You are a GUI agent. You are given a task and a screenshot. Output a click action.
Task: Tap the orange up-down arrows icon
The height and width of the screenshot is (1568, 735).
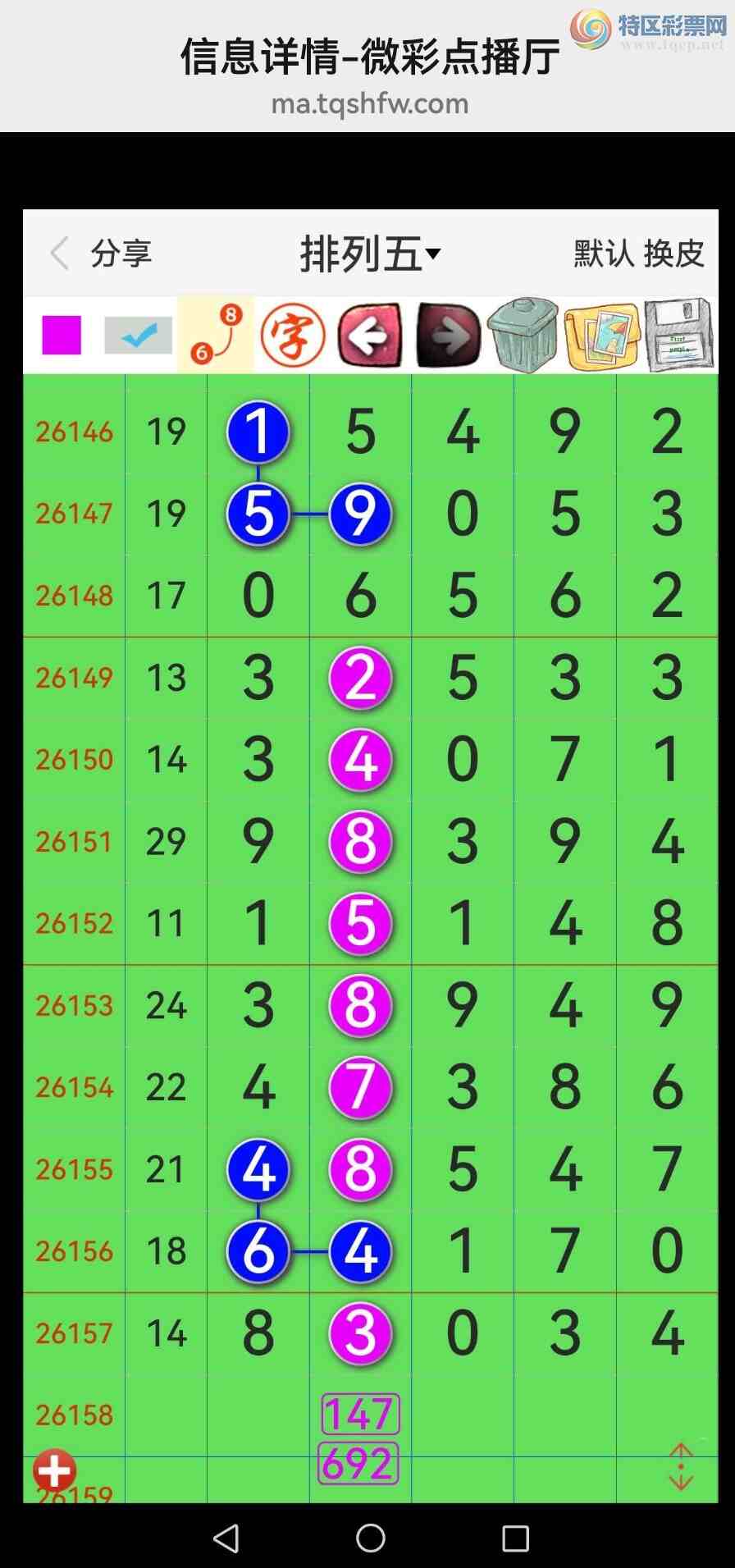681,1466
